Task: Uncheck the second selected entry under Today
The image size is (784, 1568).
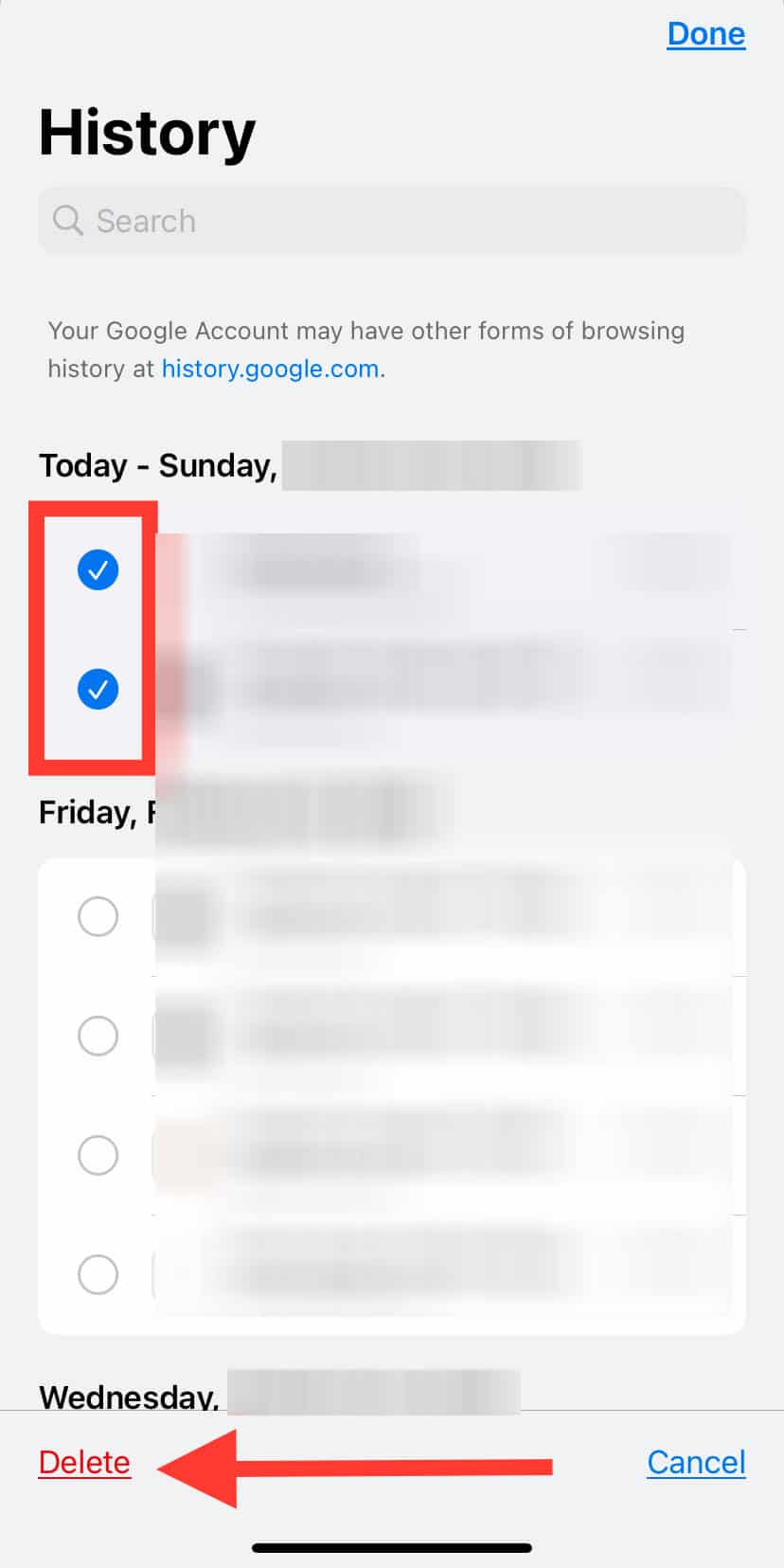Action: 98,689
